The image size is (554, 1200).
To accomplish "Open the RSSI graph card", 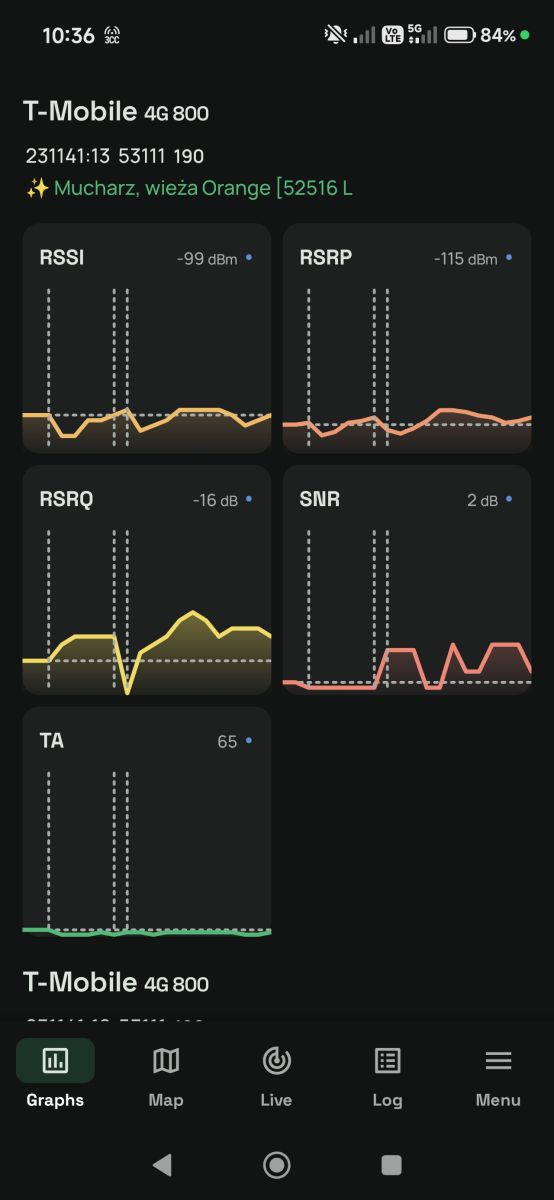I will tap(147, 338).
